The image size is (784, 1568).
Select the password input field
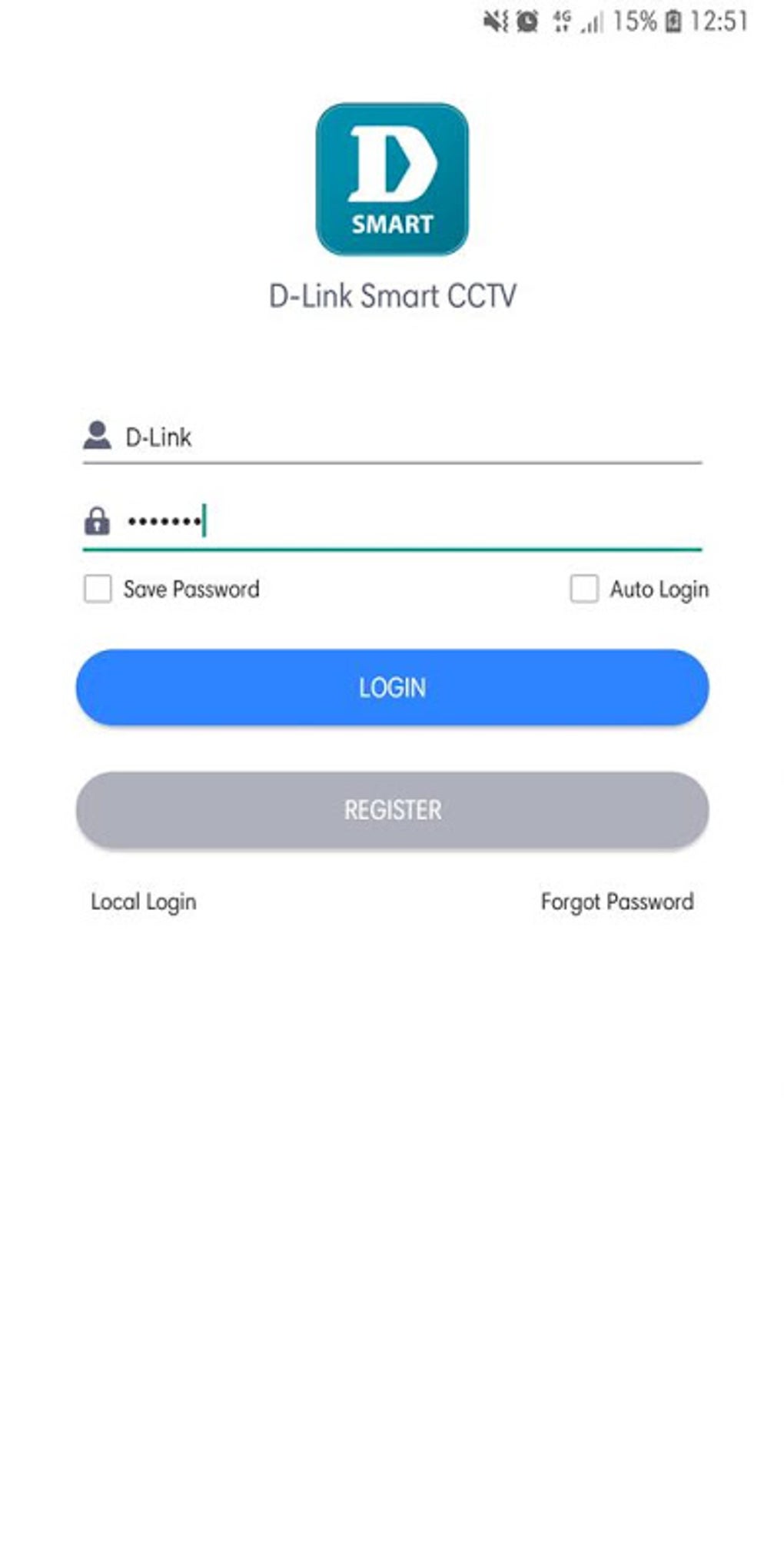click(384, 523)
